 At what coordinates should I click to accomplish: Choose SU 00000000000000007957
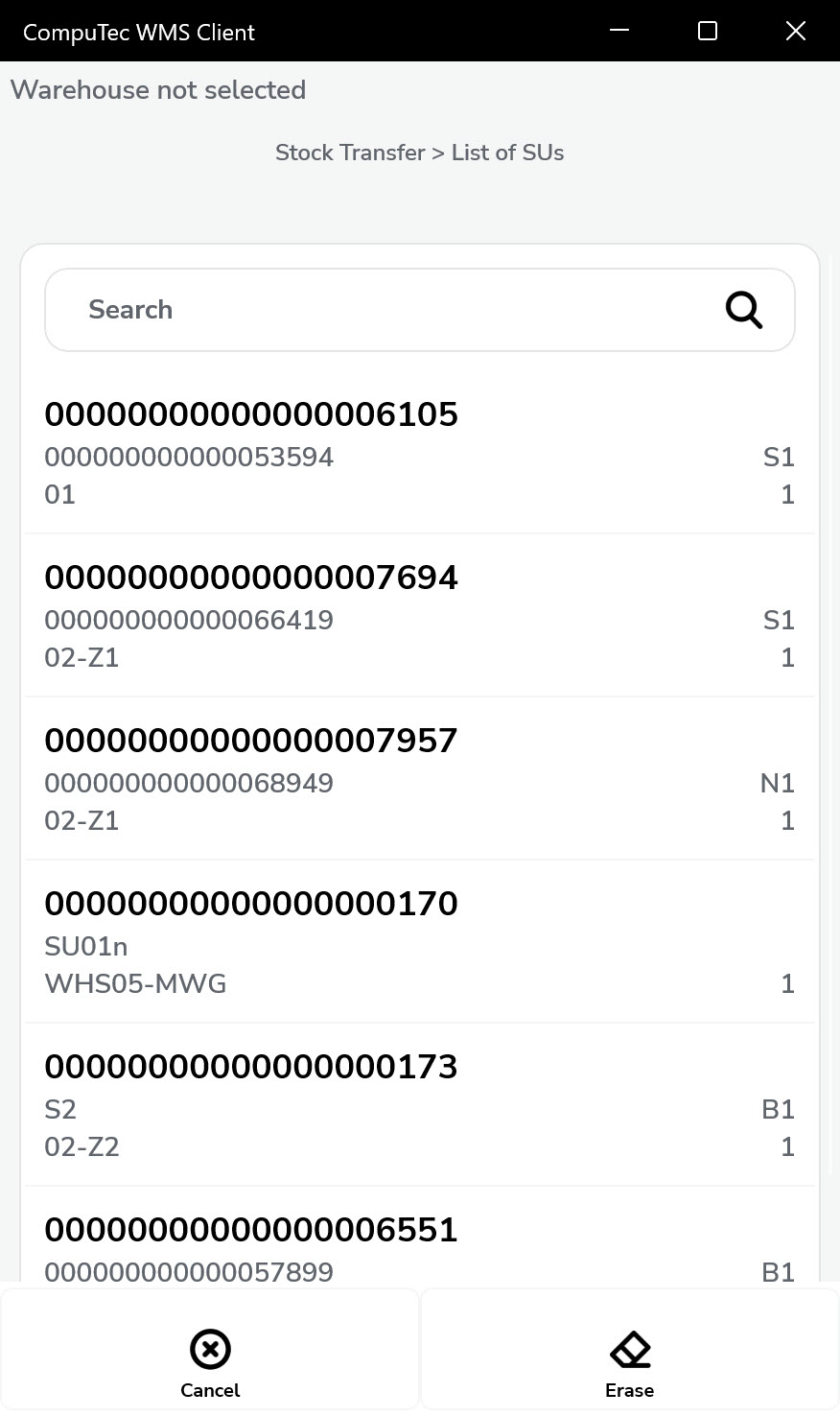coord(419,779)
